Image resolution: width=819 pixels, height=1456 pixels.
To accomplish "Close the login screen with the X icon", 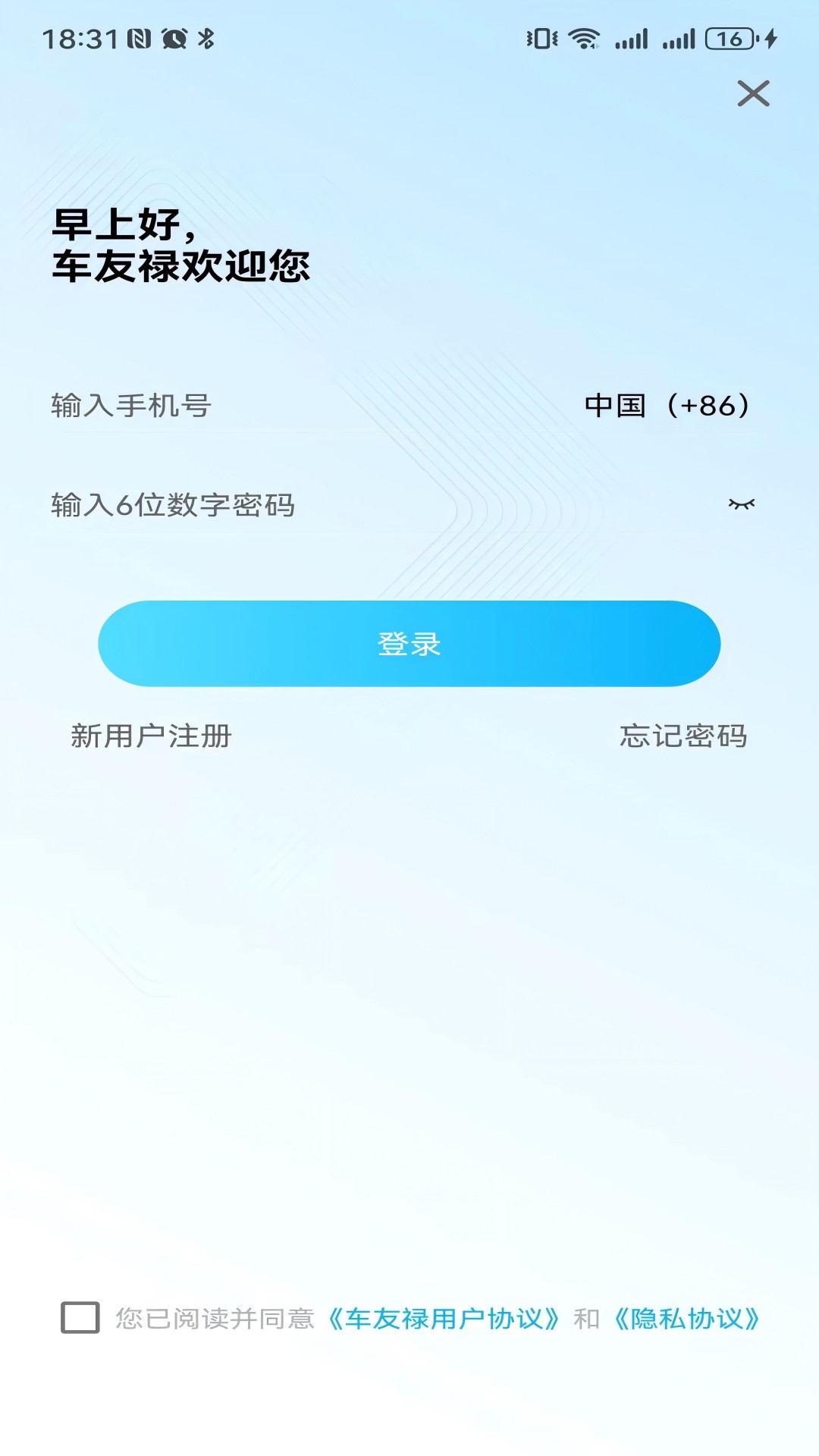I will pos(753,95).
